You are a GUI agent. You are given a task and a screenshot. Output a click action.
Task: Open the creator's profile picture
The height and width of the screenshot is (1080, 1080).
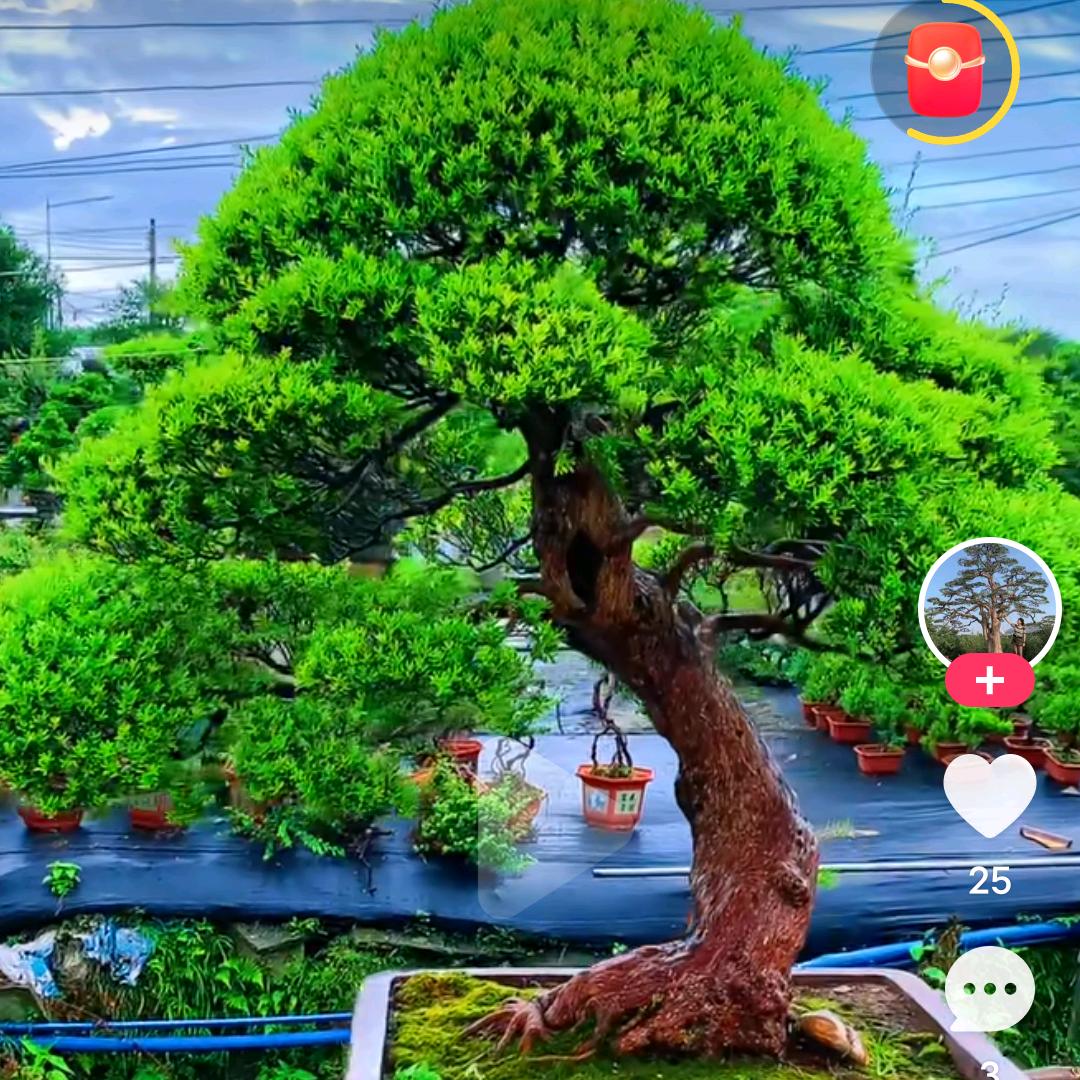[x=989, y=603]
